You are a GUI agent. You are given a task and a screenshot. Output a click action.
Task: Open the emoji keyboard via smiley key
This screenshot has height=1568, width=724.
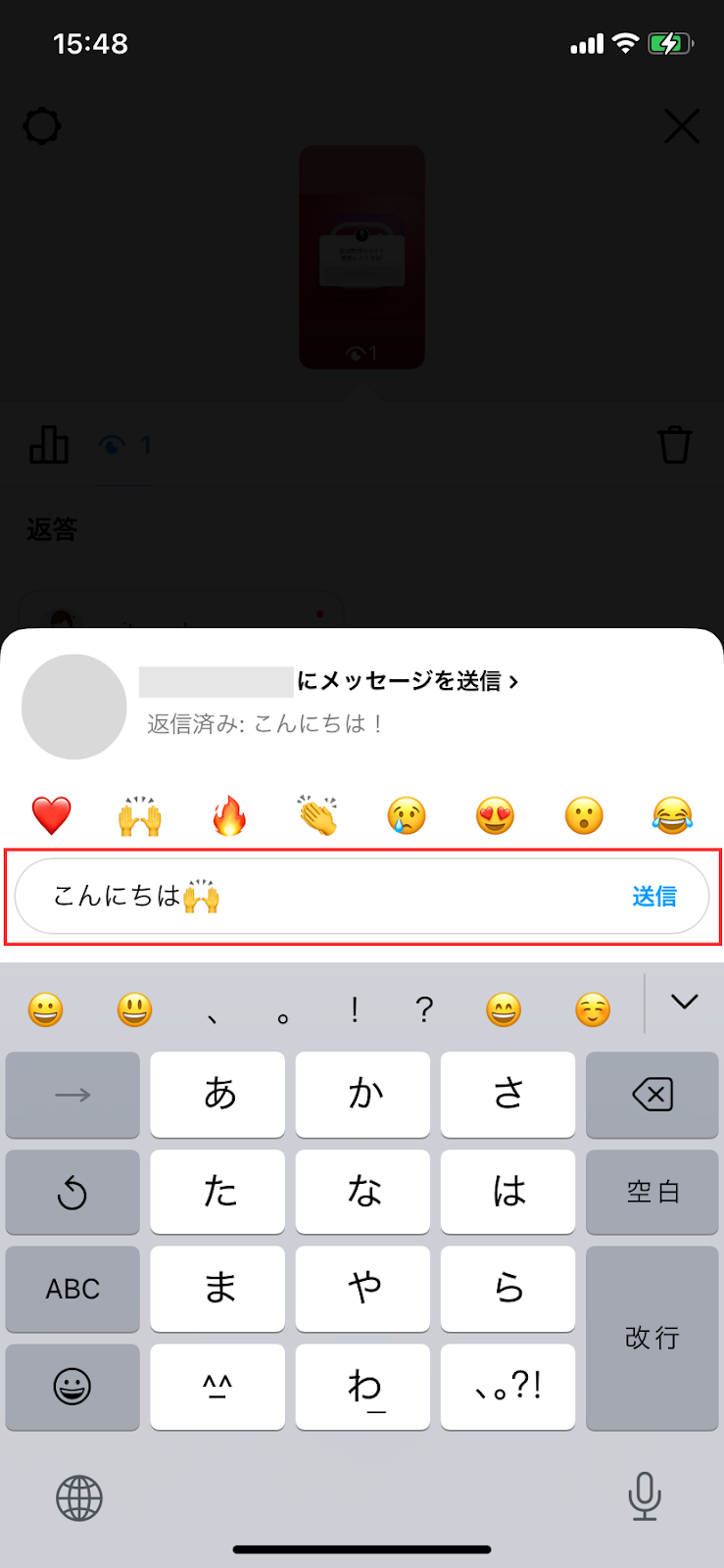click(72, 1386)
